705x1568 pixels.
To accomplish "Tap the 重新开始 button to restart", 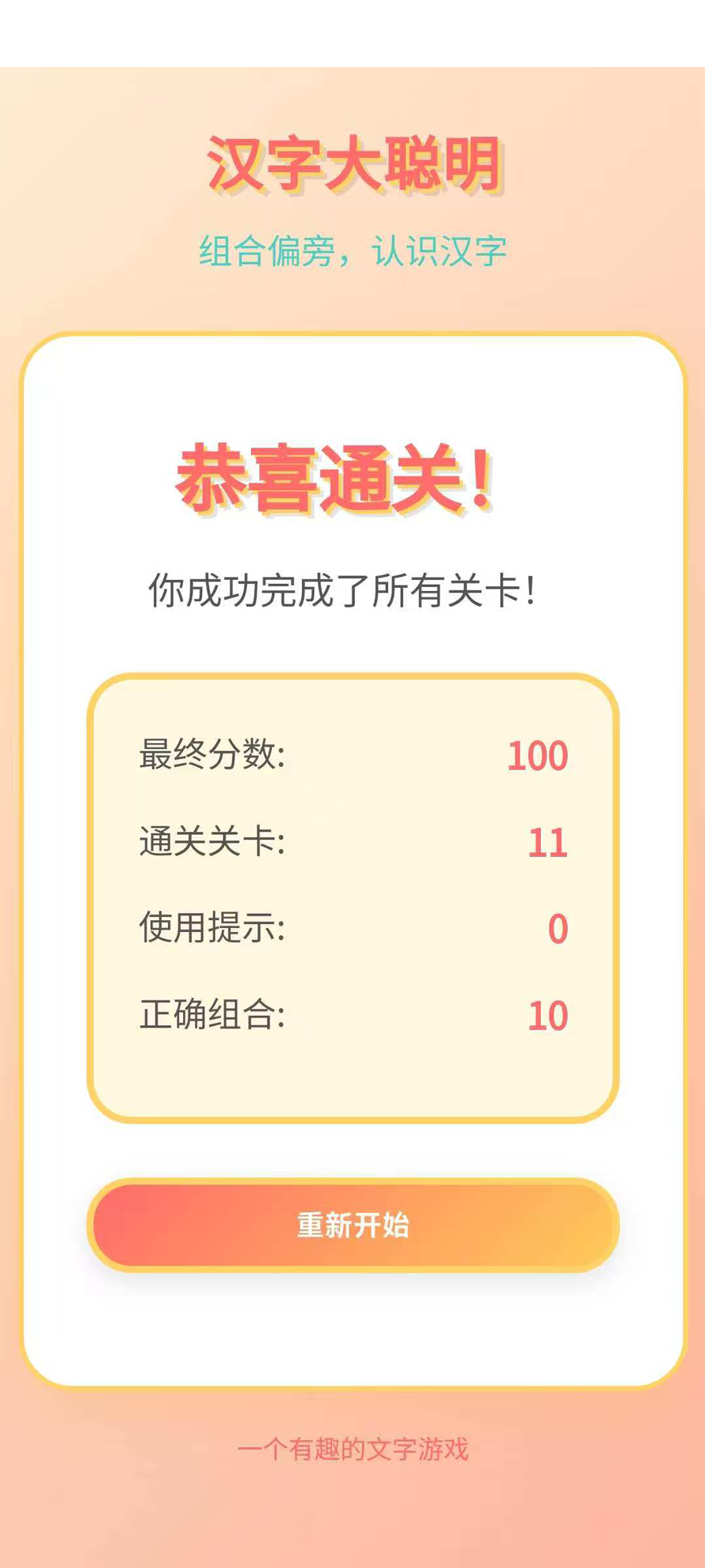I will (x=352, y=1225).
